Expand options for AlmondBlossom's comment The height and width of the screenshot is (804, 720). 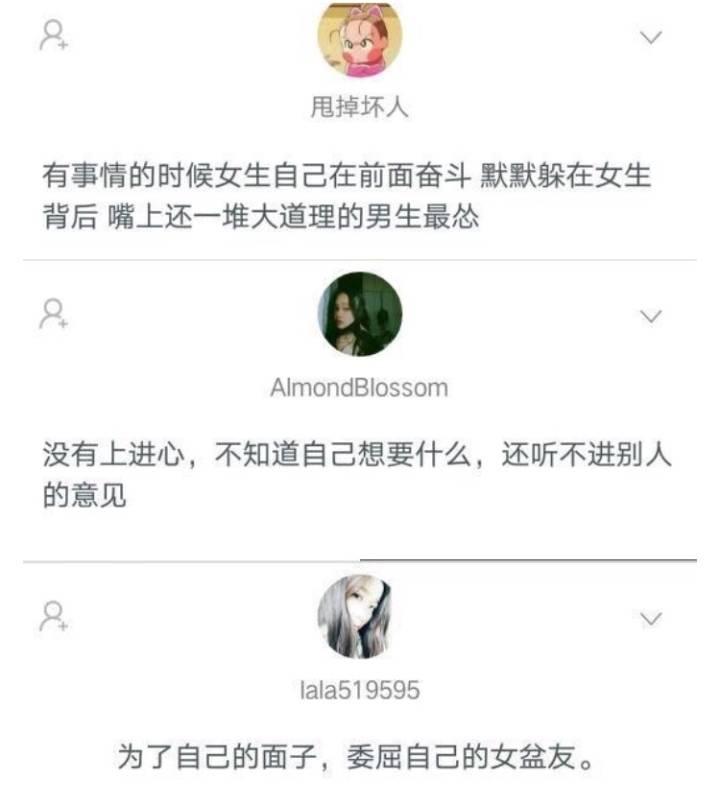click(651, 315)
